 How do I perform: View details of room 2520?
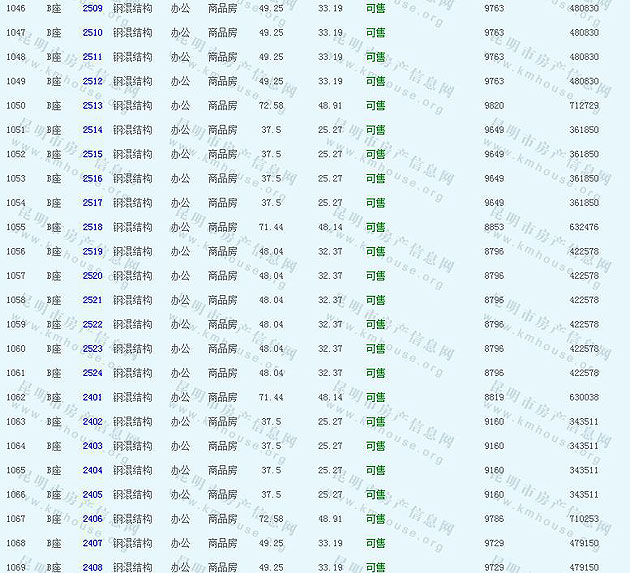(92, 276)
